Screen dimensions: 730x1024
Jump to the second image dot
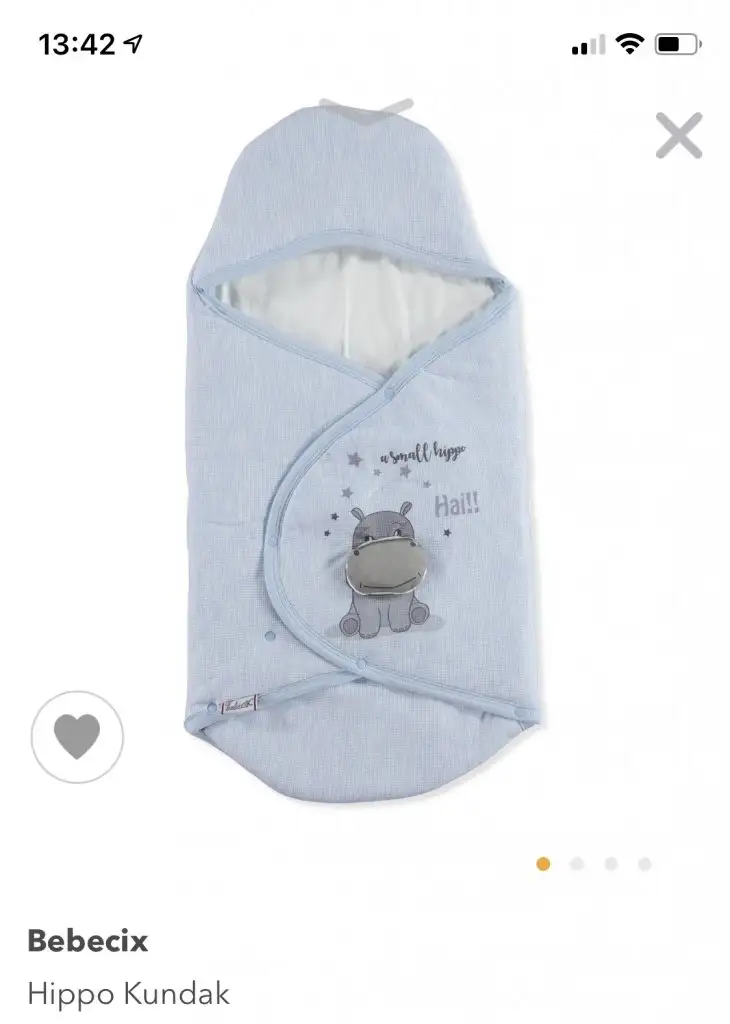(577, 864)
